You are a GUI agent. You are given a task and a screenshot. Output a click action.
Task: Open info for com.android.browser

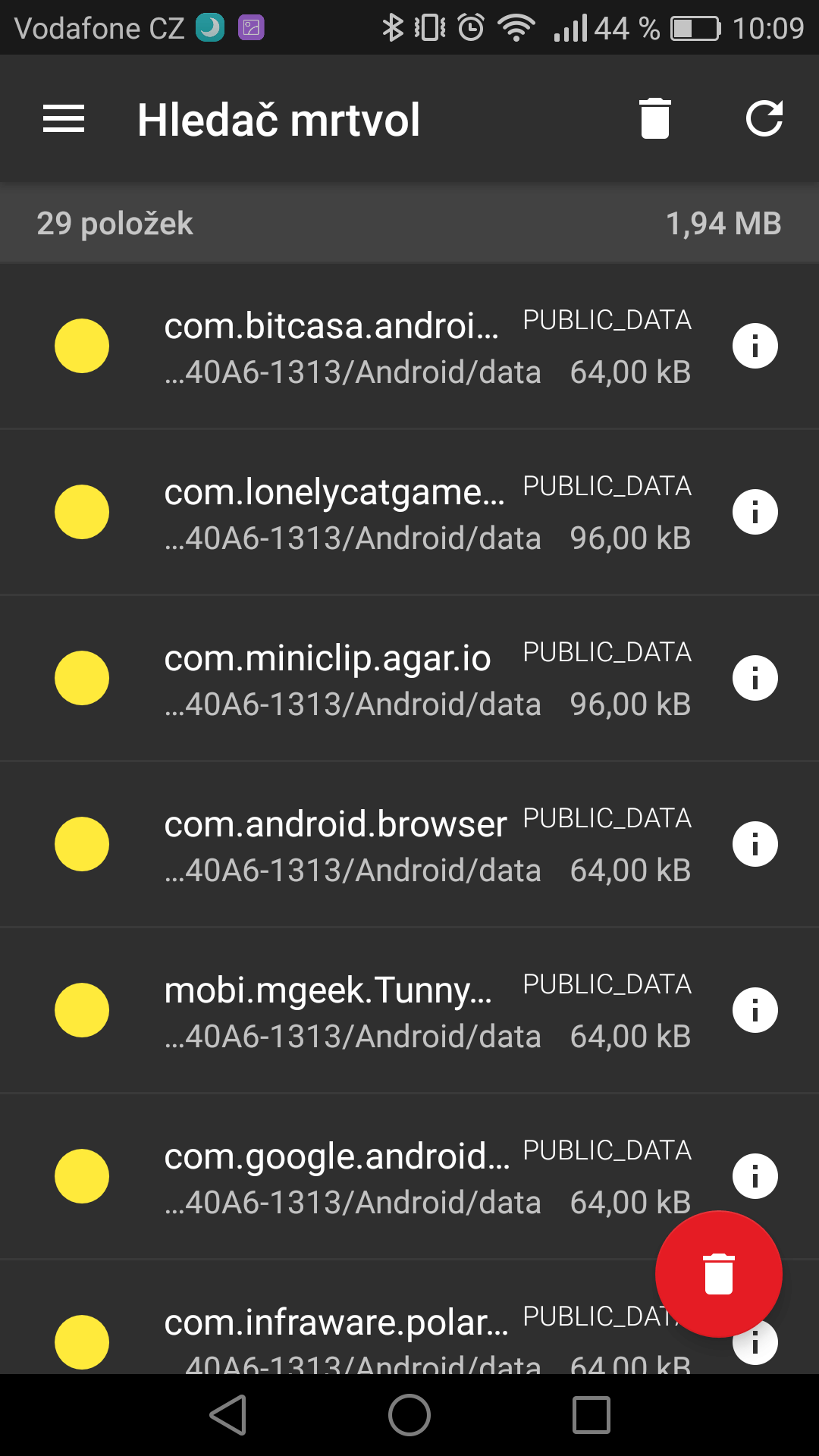[755, 844]
